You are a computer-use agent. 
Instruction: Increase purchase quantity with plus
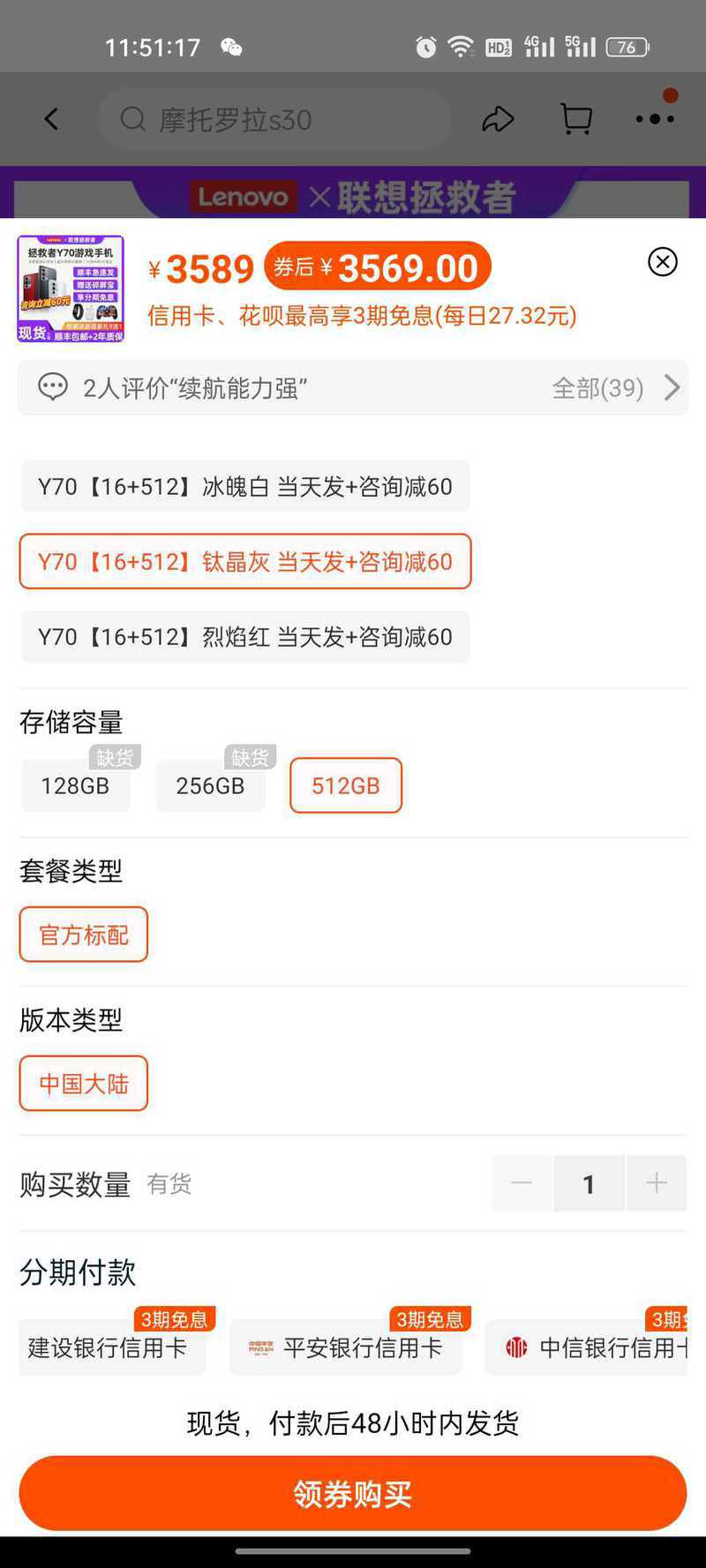[657, 1183]
